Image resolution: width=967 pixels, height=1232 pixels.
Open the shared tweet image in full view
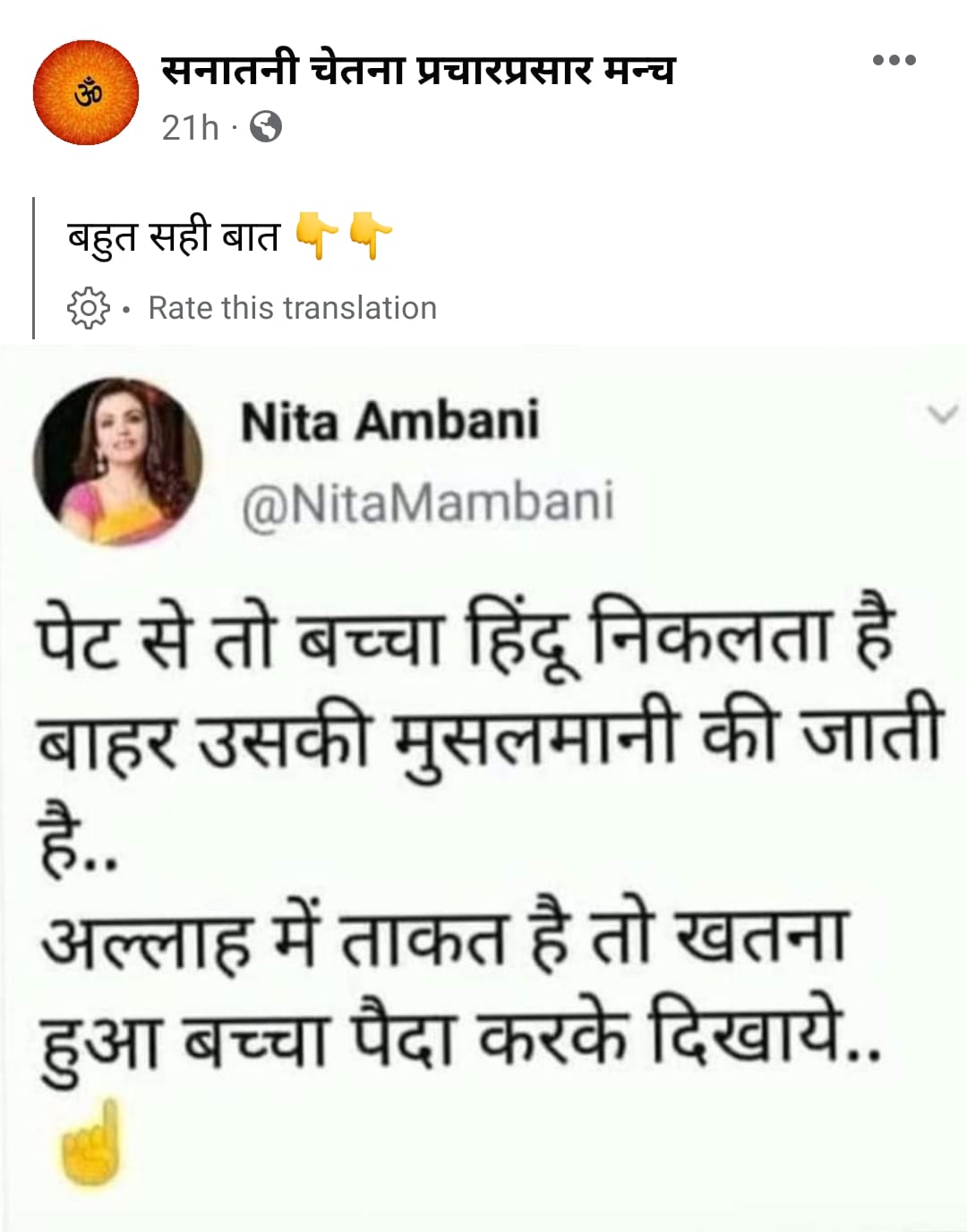coord(483,788)
